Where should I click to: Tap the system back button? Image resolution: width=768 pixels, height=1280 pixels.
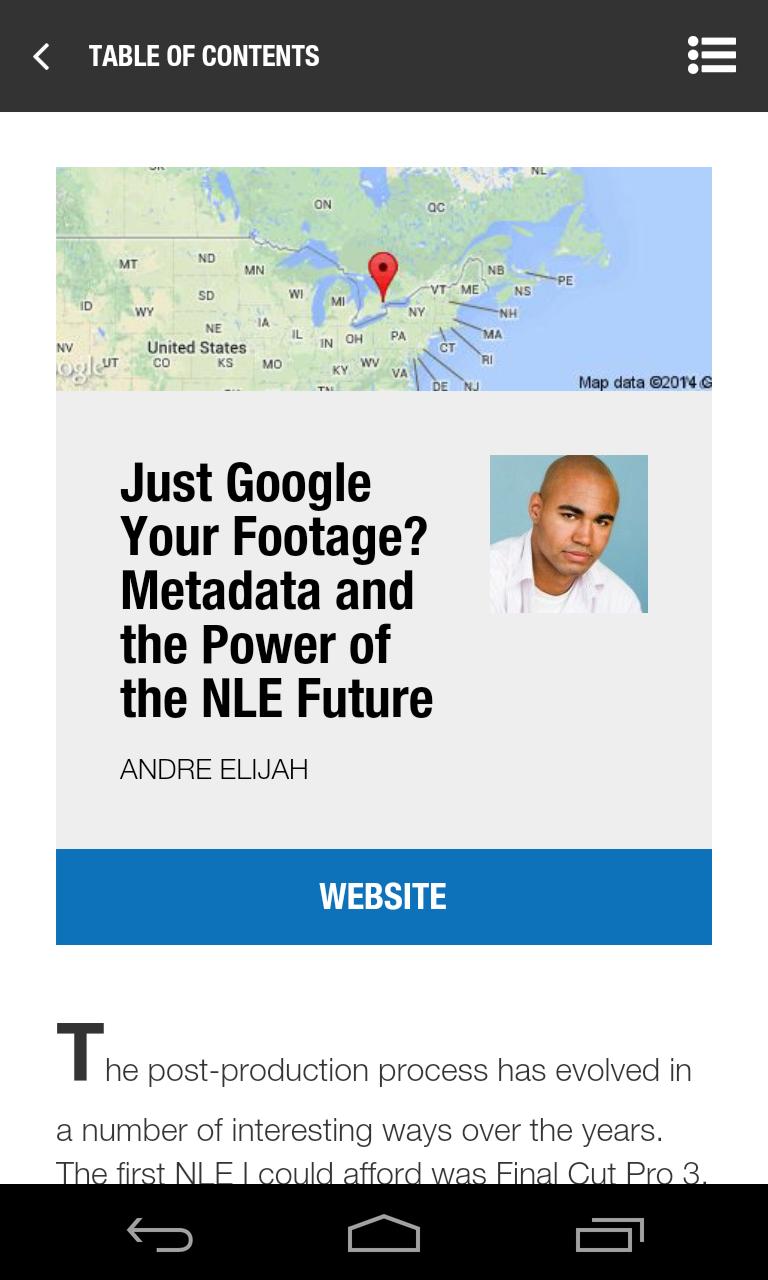[x=160, y=1235]
